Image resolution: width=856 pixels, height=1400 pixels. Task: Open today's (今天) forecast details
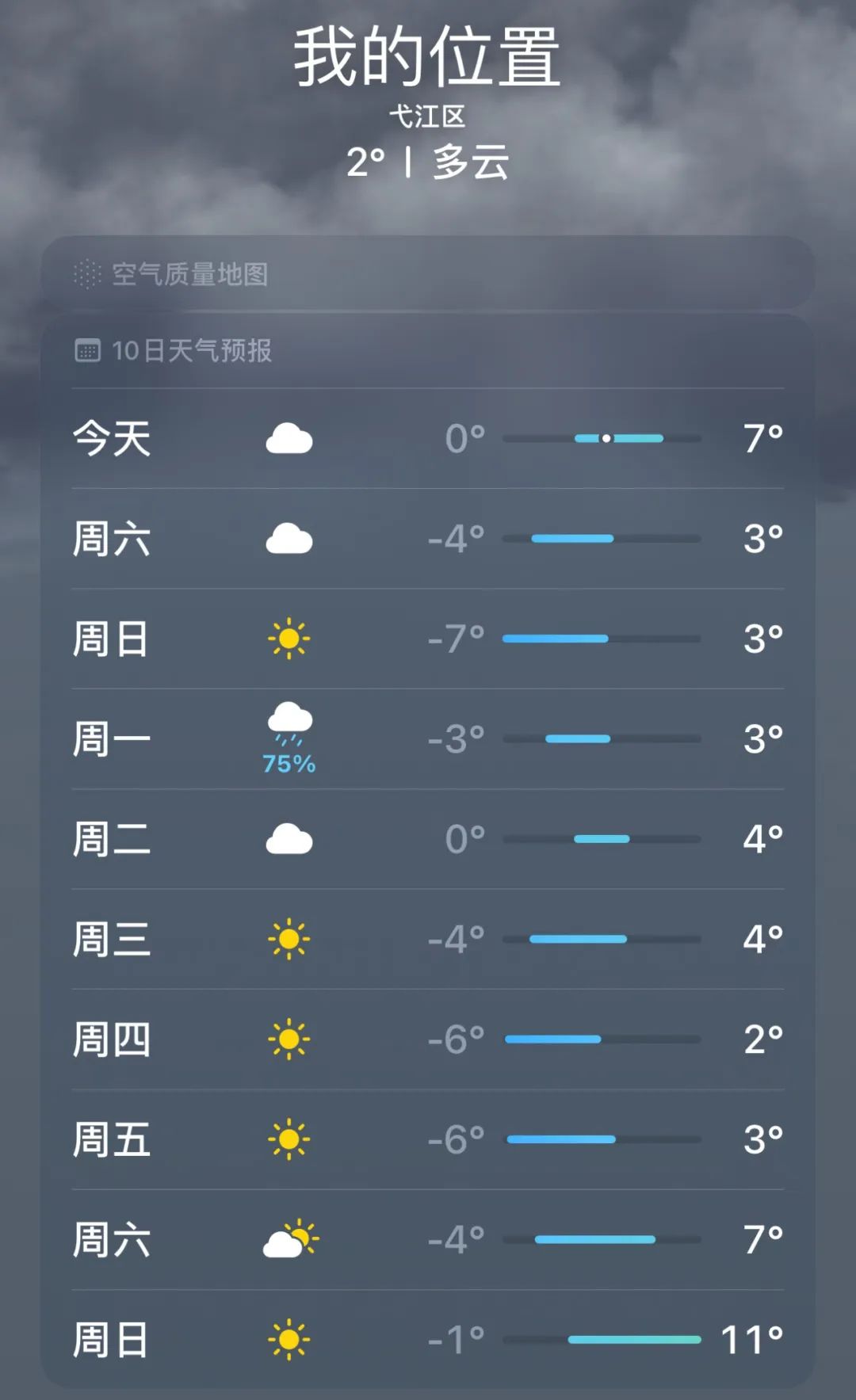pos(428,438)
